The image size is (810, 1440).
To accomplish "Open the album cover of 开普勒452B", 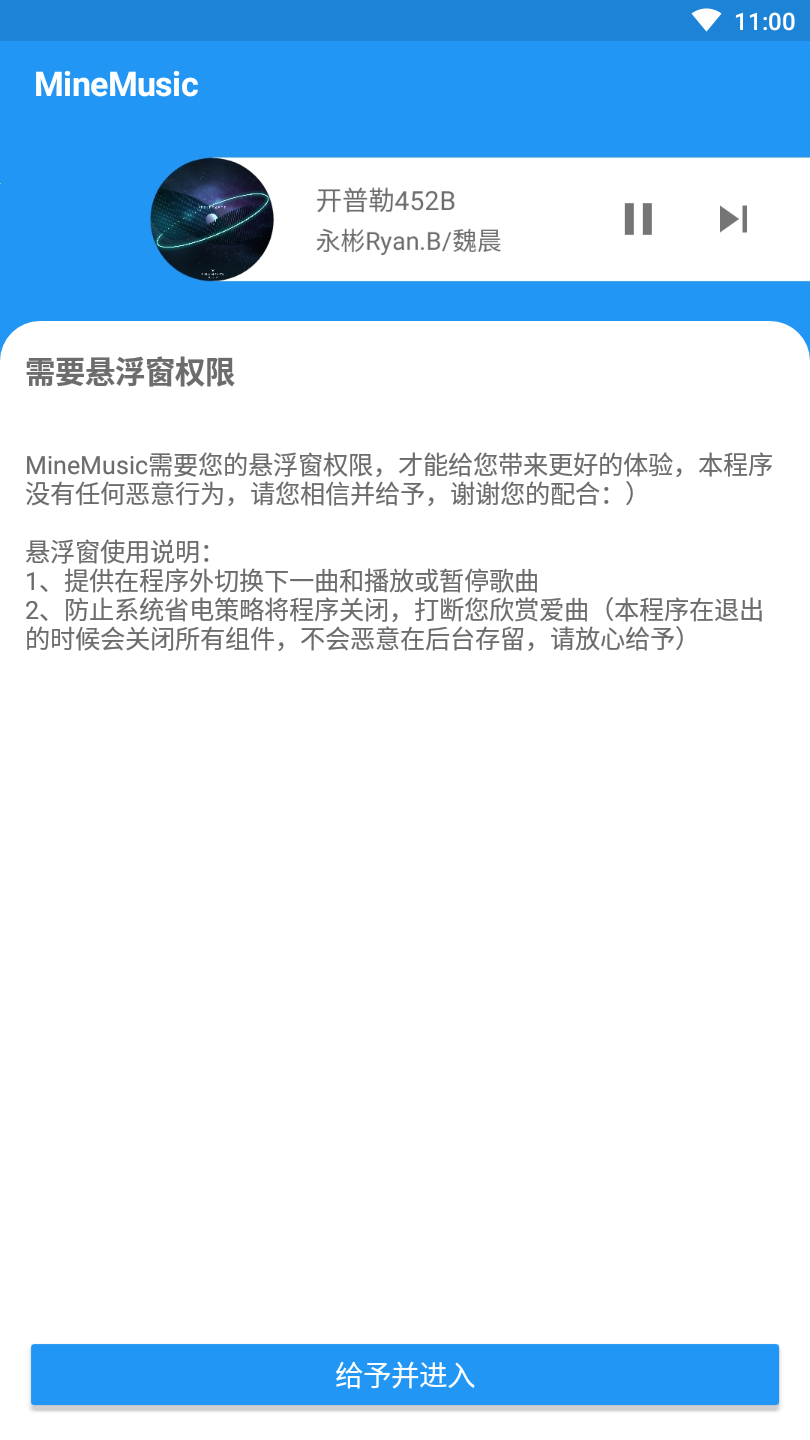I will click(212, 219).
